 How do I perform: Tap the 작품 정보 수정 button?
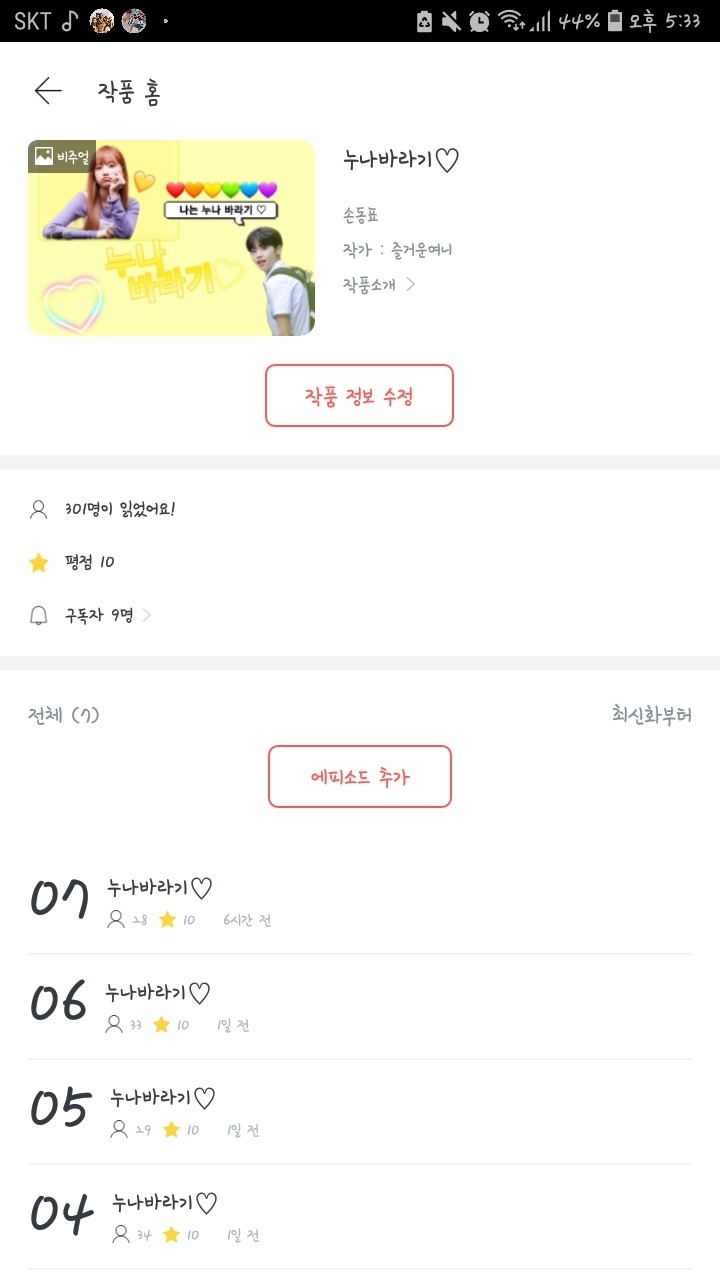(359, 396)
